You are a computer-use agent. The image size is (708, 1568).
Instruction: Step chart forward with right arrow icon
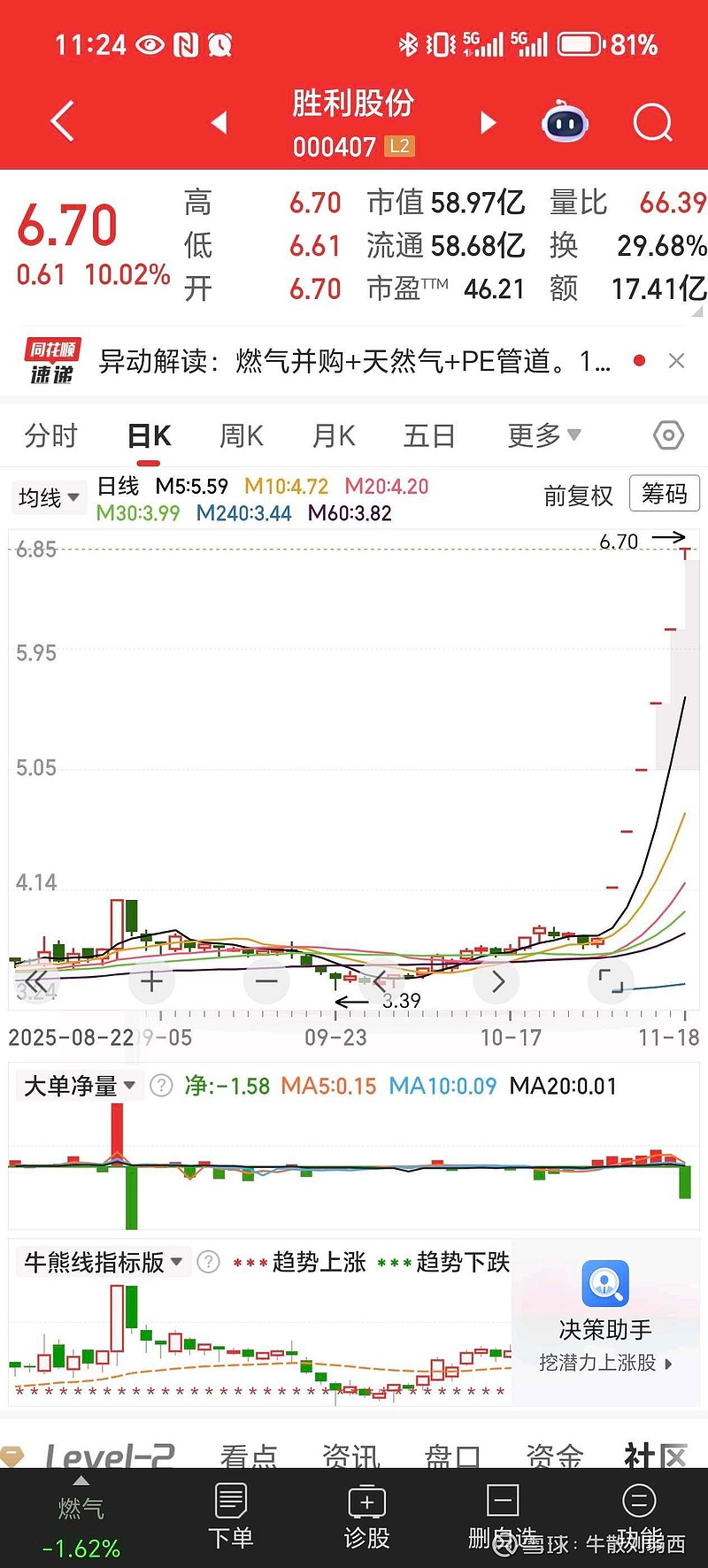point(496,981)
